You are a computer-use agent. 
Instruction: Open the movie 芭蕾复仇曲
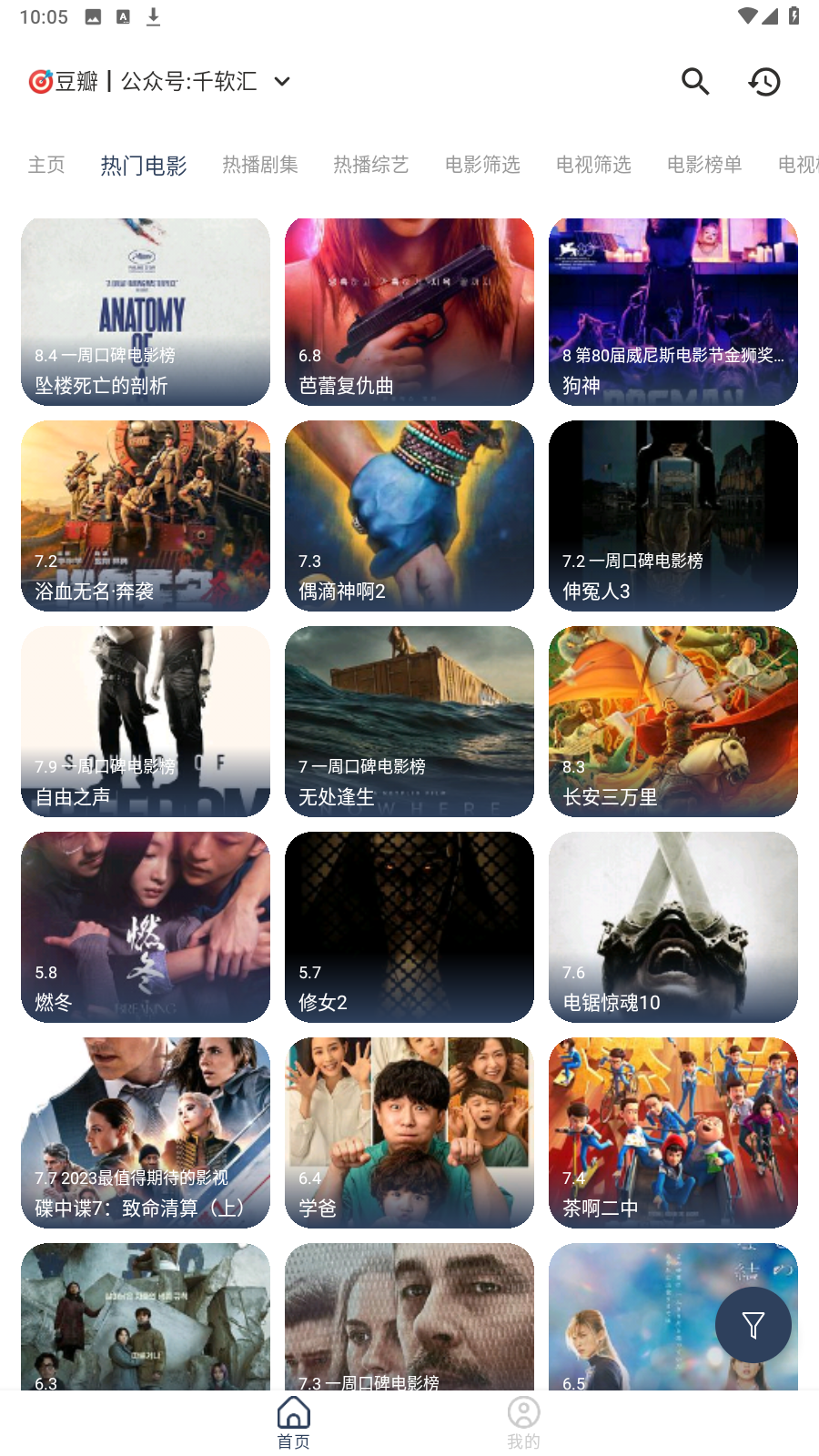tap(409, 311)
